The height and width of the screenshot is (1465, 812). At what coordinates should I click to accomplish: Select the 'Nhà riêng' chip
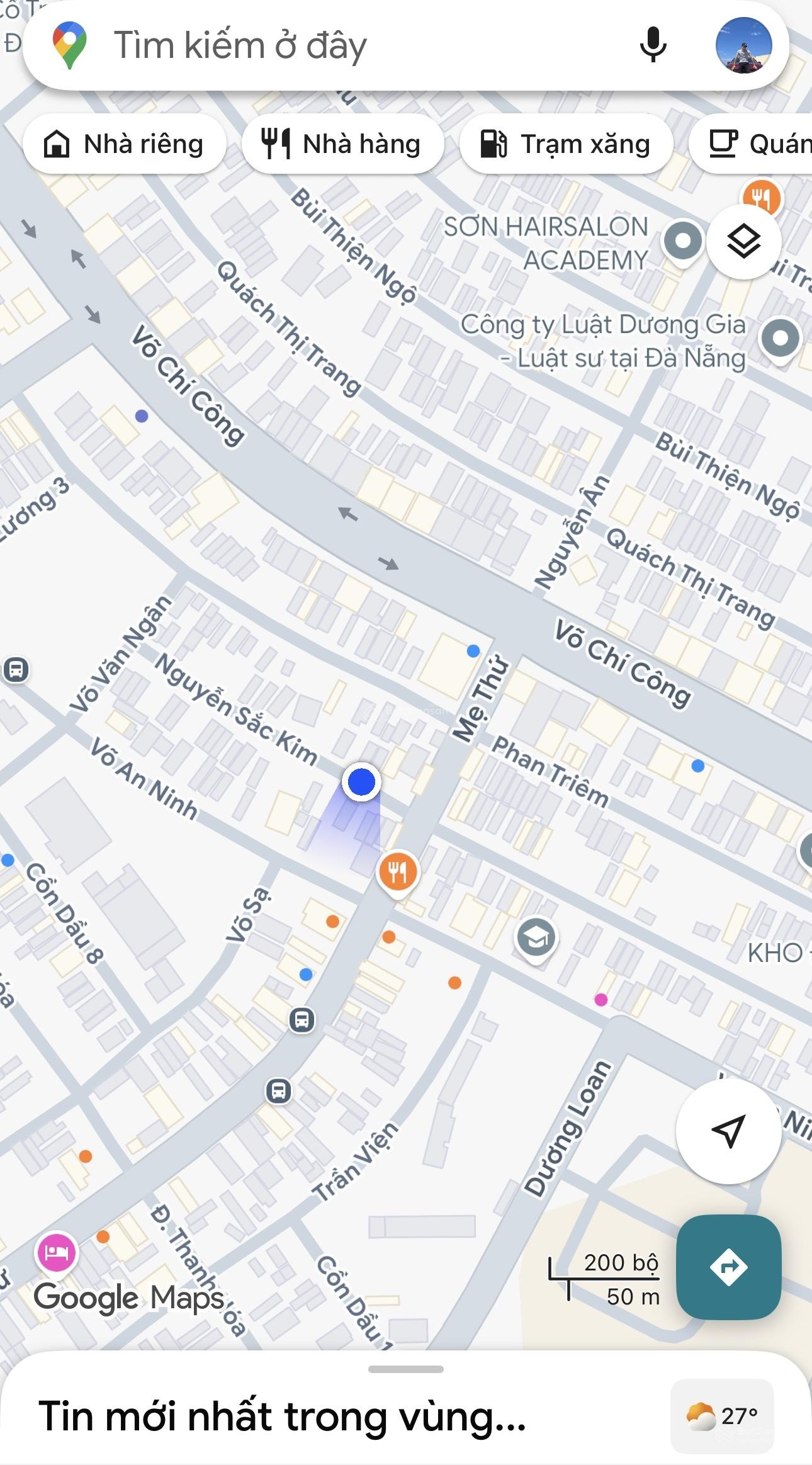125,144
